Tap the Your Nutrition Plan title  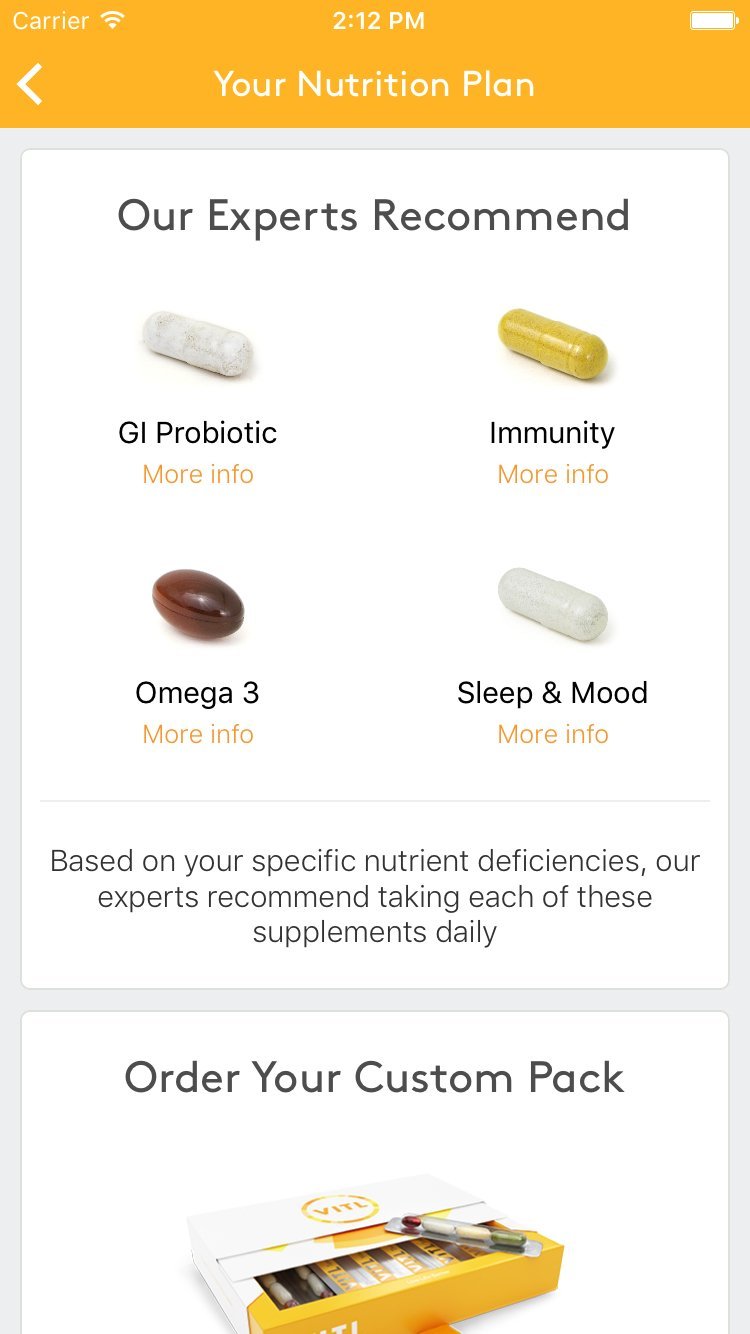coord(374,84)
